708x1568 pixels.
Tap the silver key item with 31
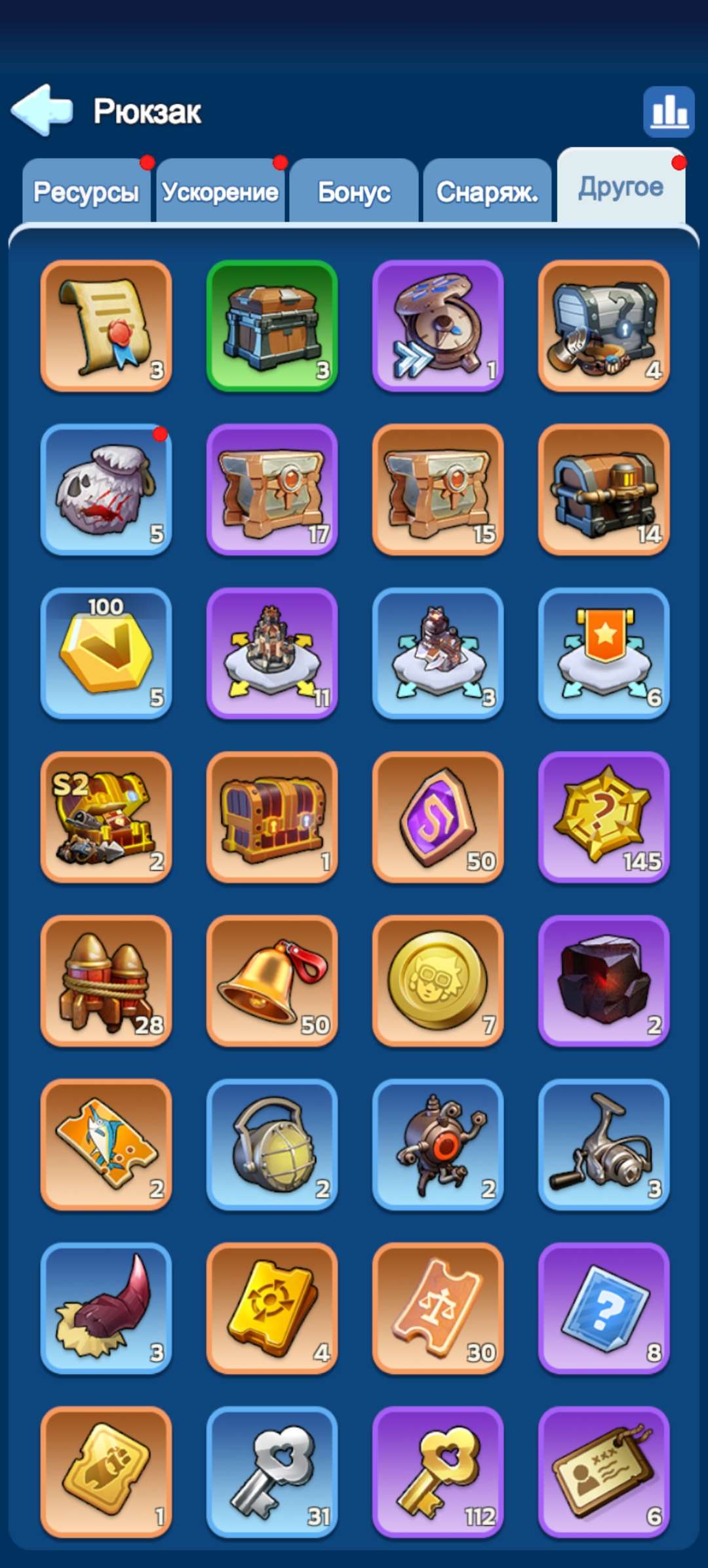pyautogui.click(x=272, y=1472)
